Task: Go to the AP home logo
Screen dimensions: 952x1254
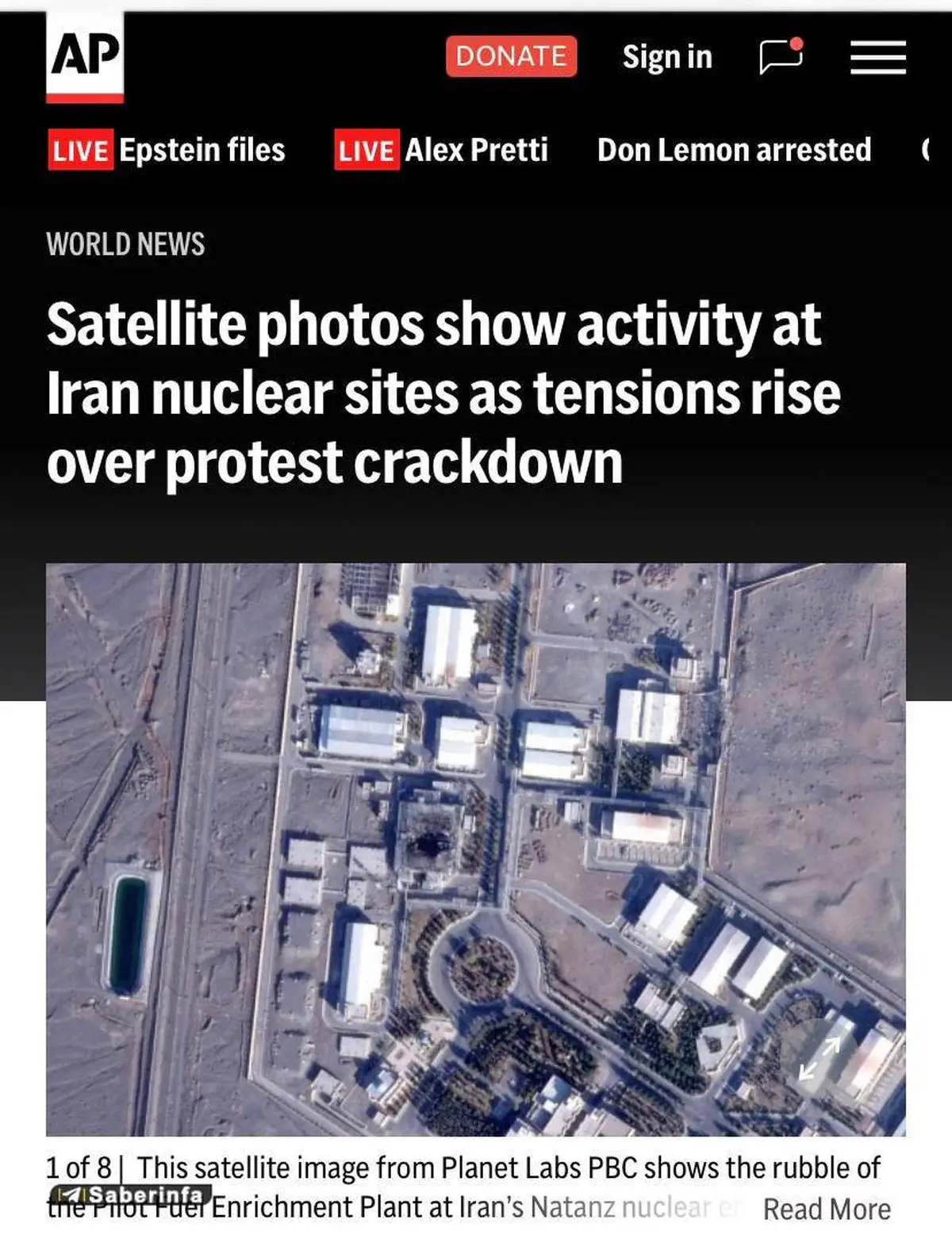Action: [x=85, y=57]
